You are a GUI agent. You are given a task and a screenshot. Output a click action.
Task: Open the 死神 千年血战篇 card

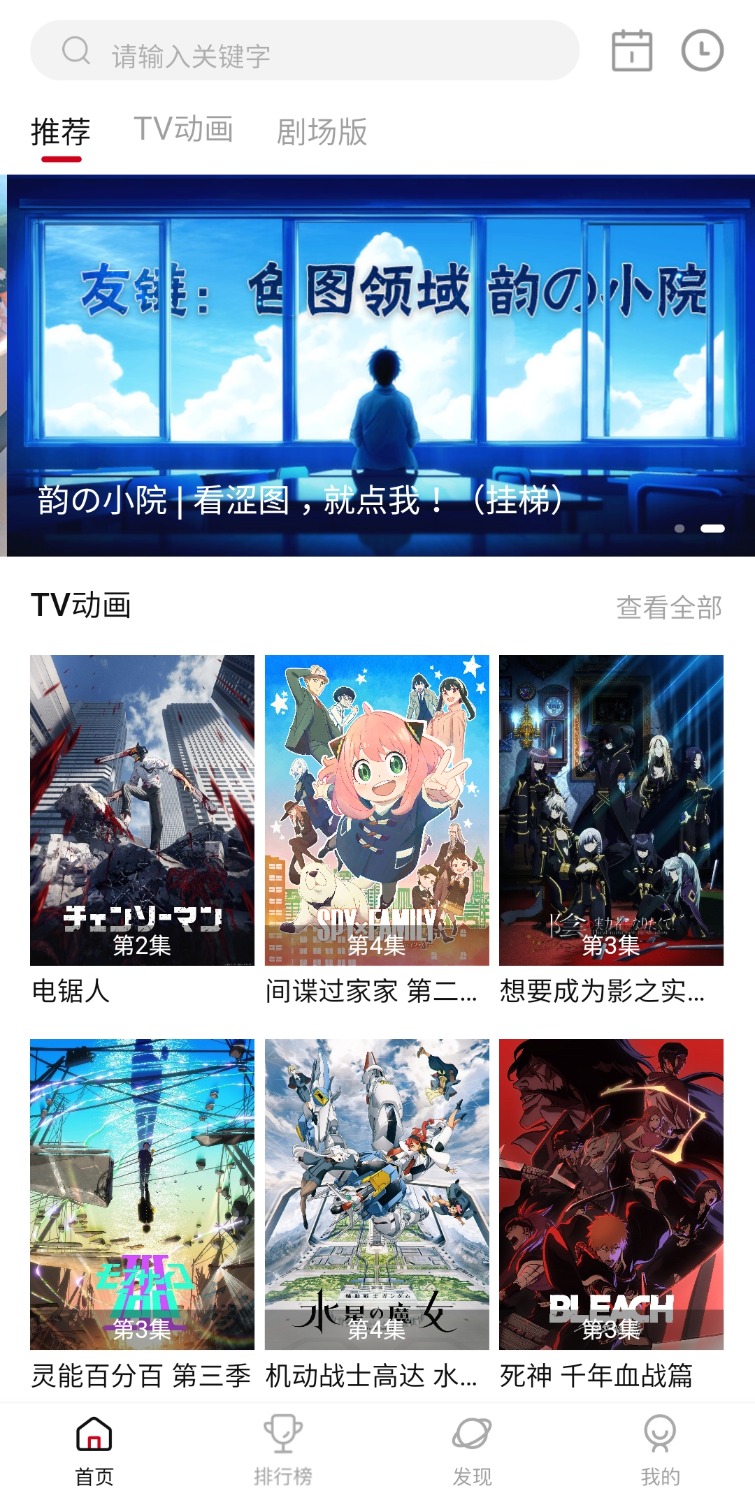611,1194
